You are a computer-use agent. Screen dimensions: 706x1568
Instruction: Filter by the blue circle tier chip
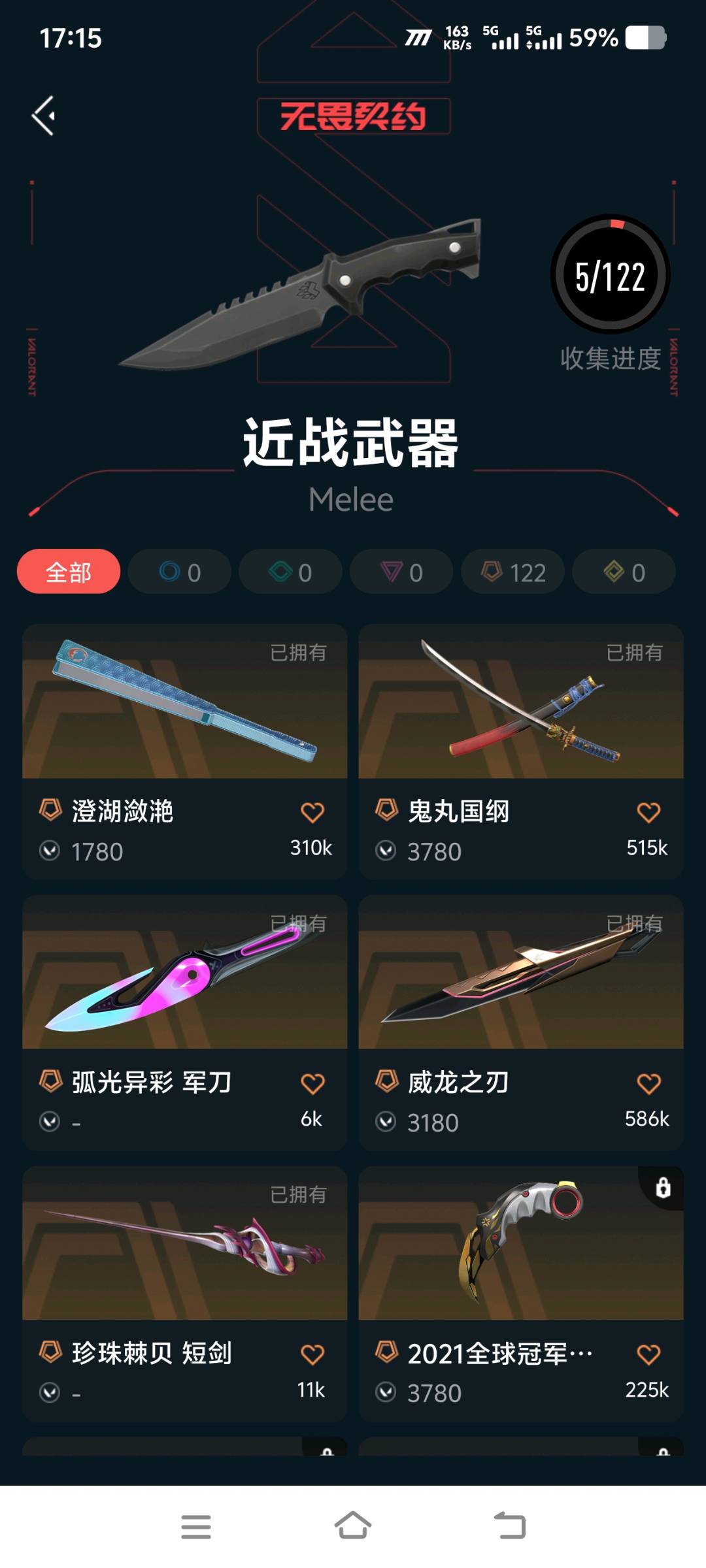click(180, 572)
